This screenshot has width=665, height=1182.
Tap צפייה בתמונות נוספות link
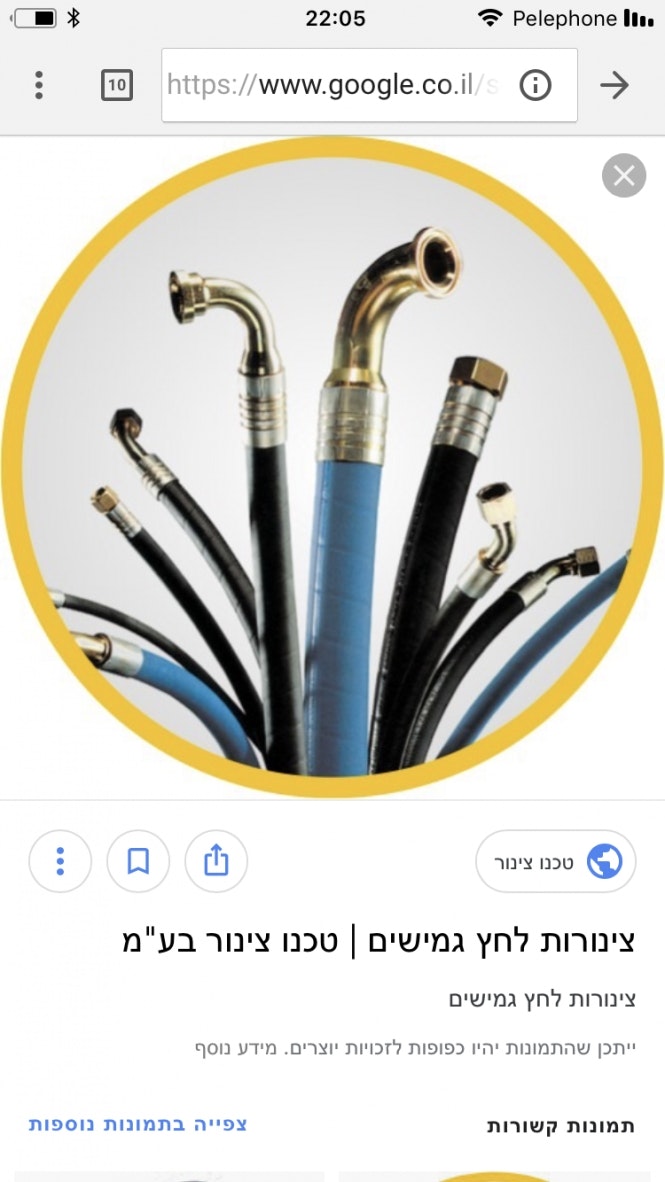[138, 1124]
